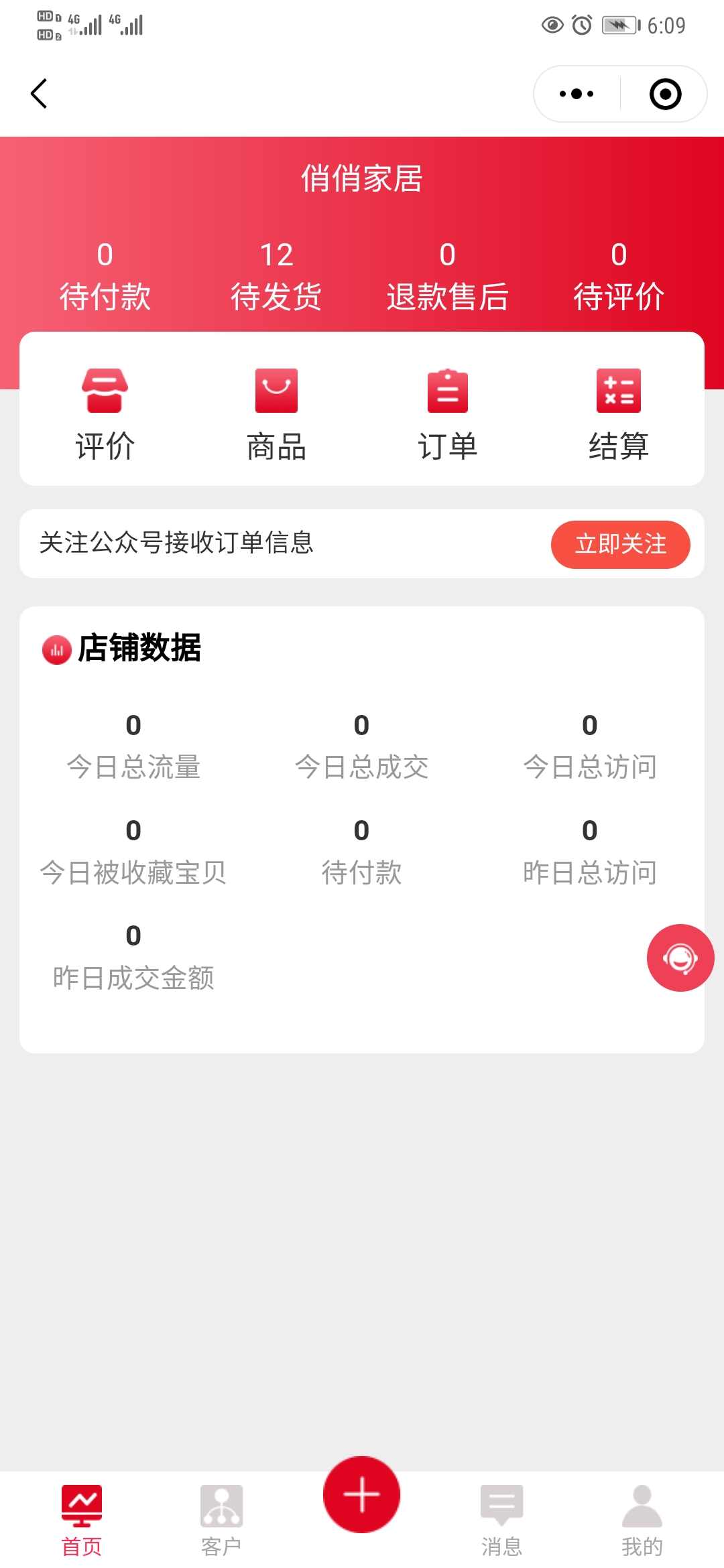This screenshot has width=724, height=1568.
Task: Contact customer service via floating headset icon
Action: coord(680,958)
